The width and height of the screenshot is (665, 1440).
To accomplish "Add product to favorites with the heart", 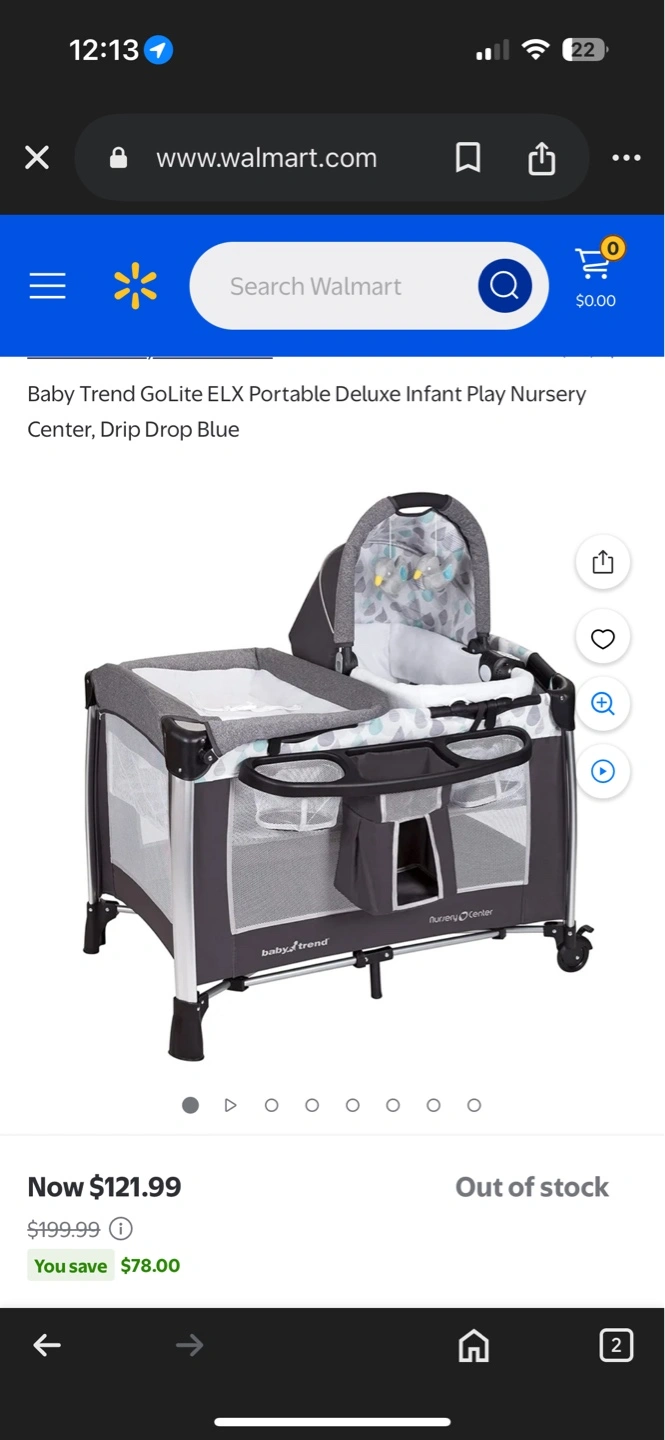I will coord(602,638).
